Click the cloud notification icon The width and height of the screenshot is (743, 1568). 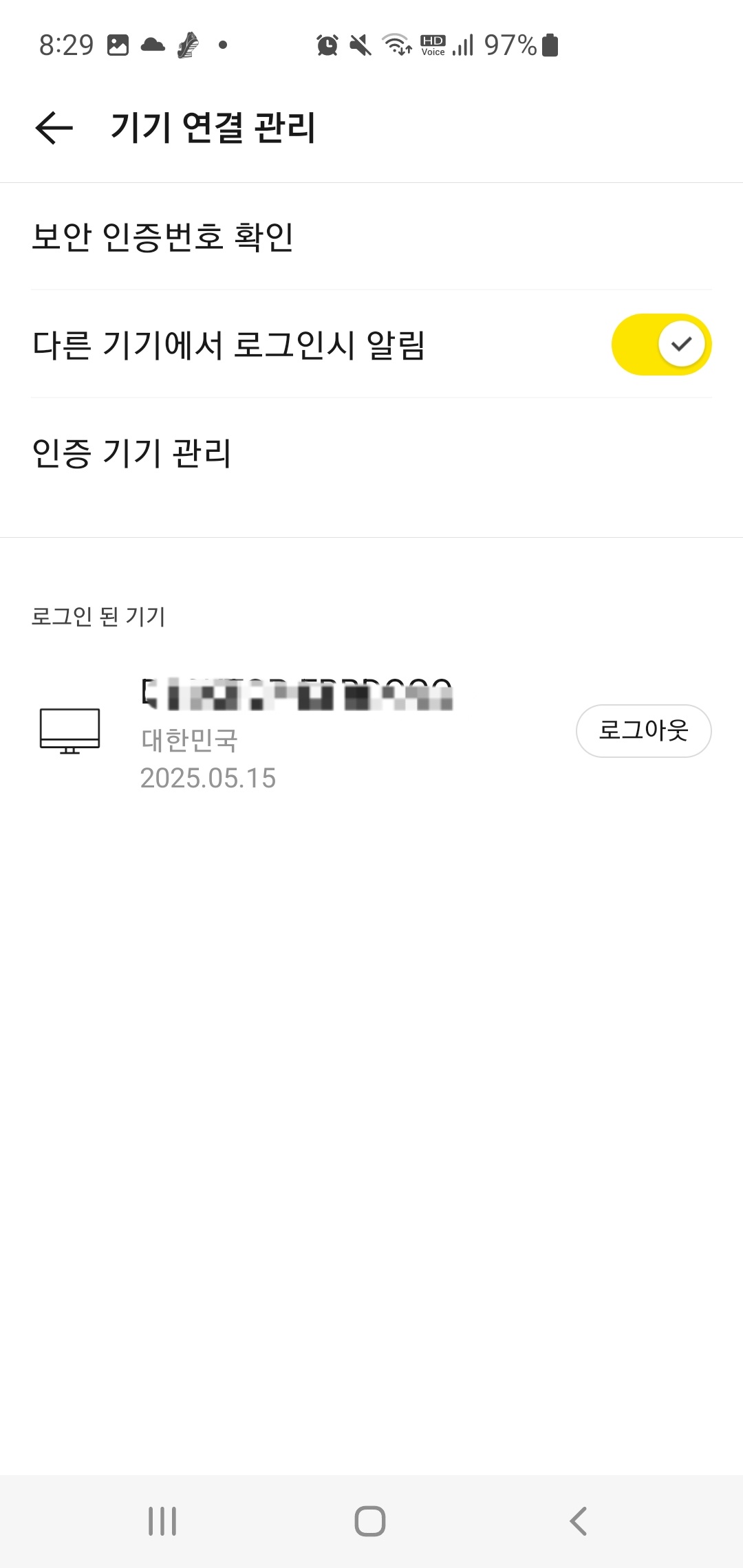(153, 45)
